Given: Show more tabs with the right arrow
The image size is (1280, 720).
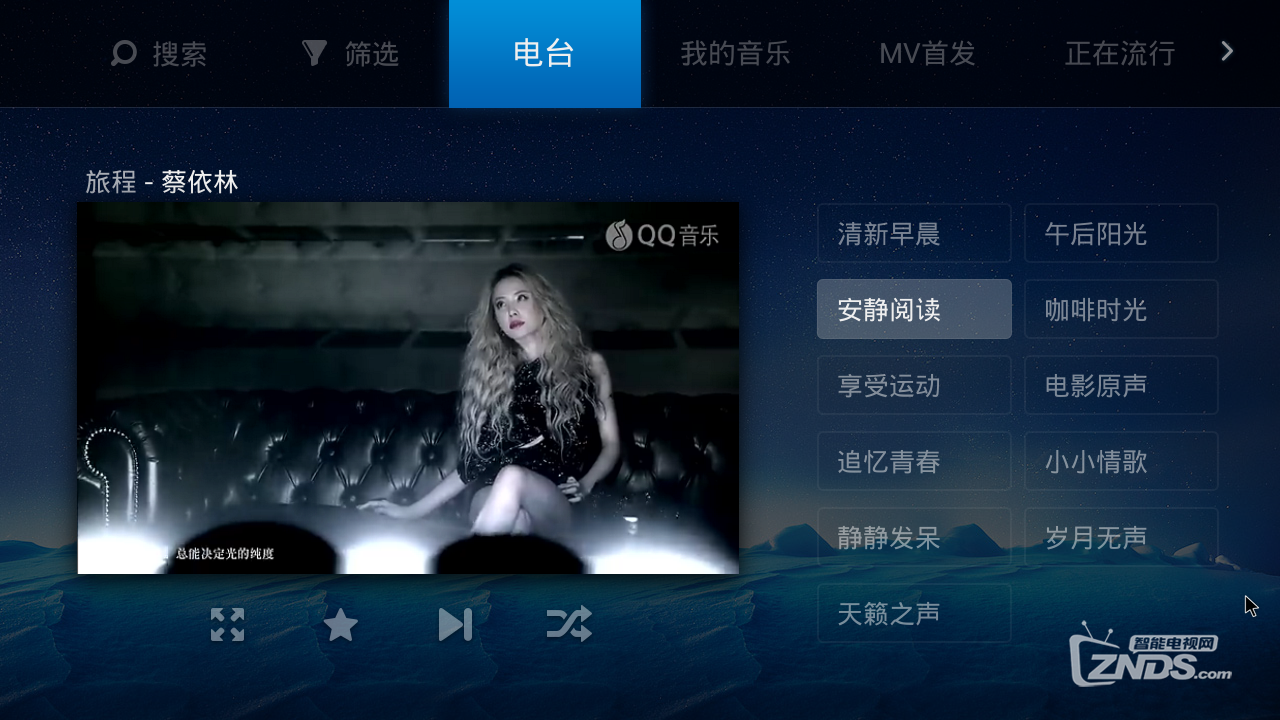Looking at the screenshot, I should (1228, 51).
